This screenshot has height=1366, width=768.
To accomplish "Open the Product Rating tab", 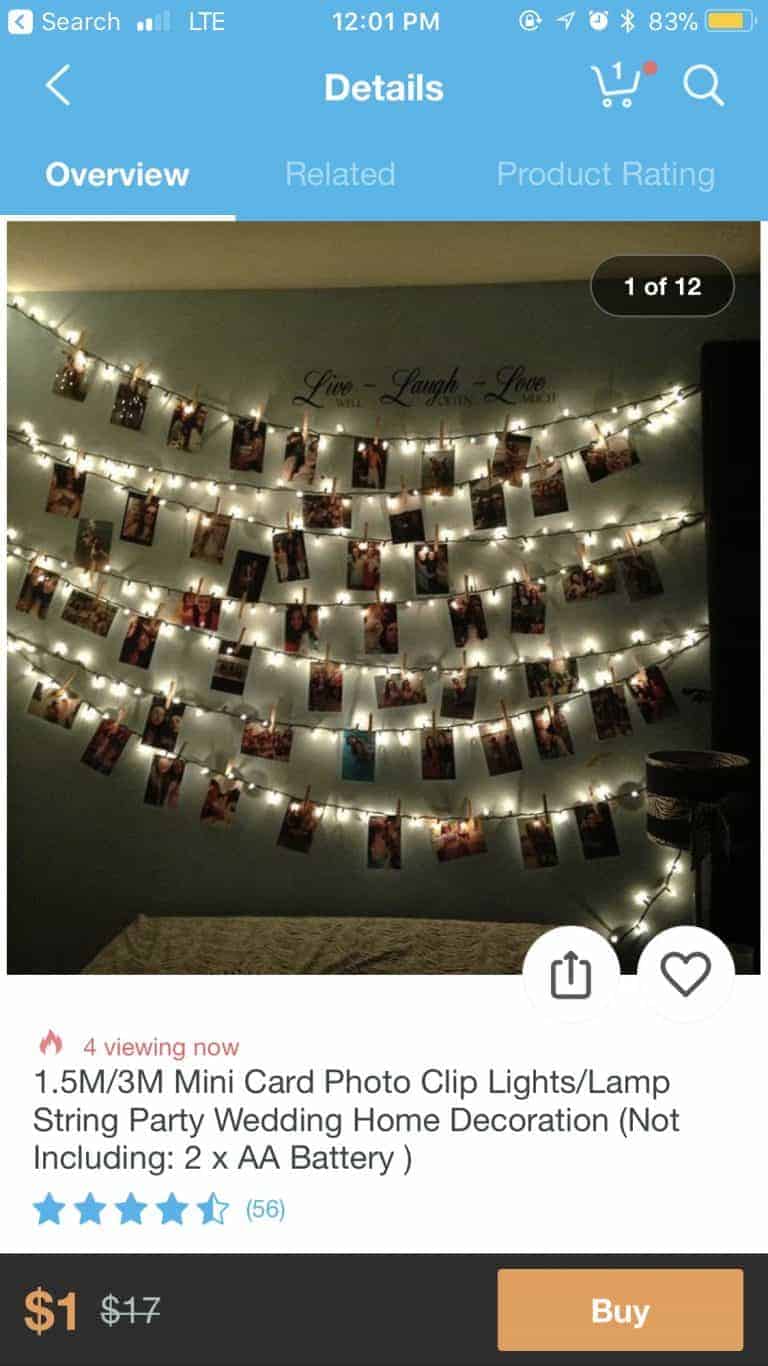I will [x=603, y=174].
